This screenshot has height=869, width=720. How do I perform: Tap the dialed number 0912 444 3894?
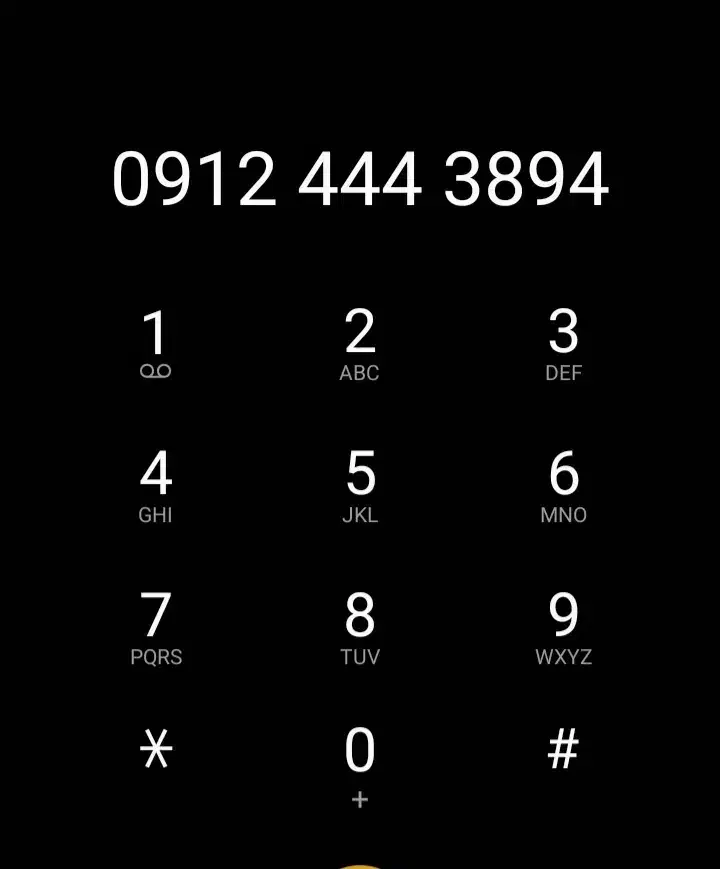pyautogui.click(x=360, y=179)
